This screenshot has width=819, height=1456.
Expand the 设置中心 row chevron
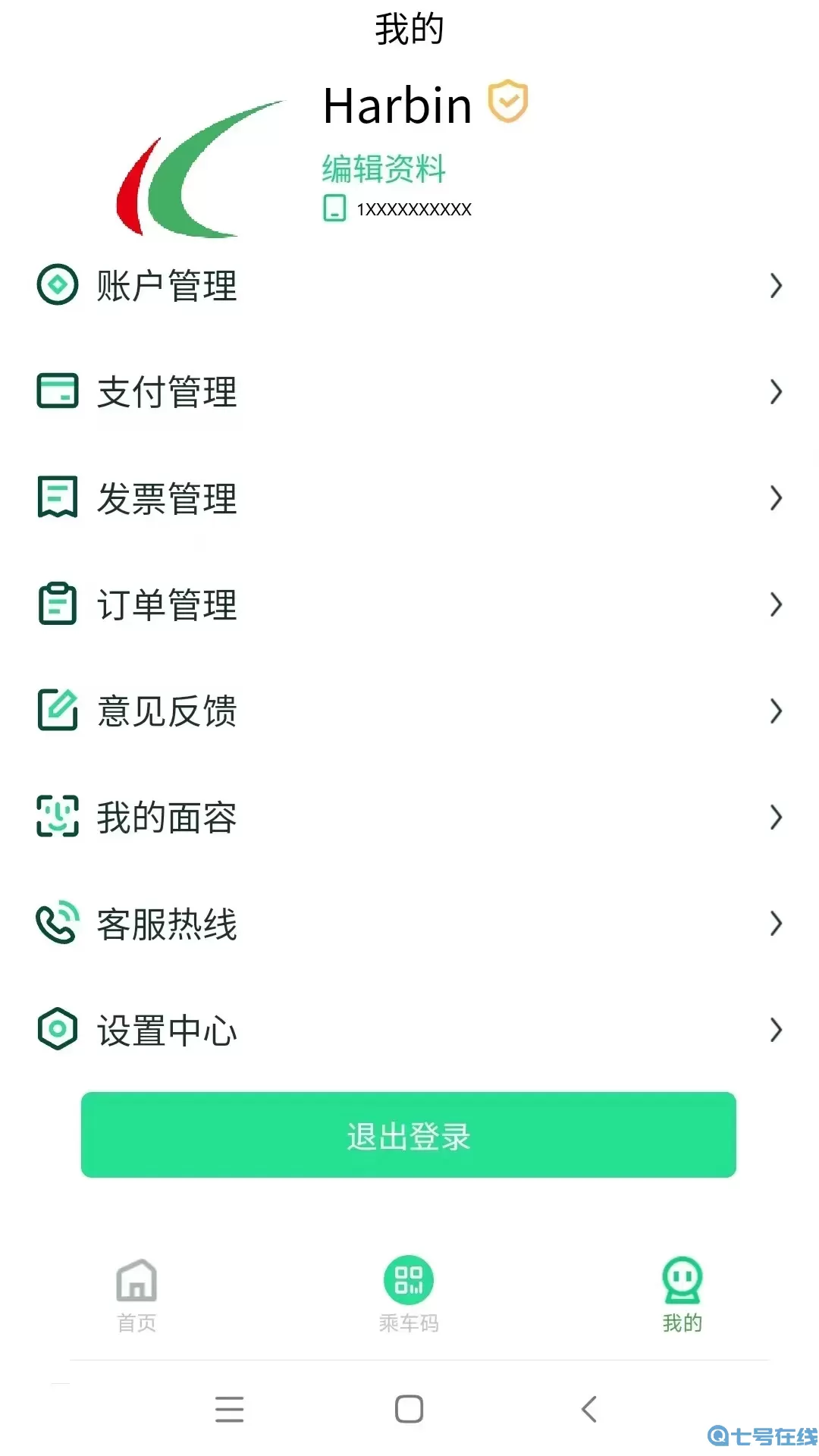[x=776, y=1030]
